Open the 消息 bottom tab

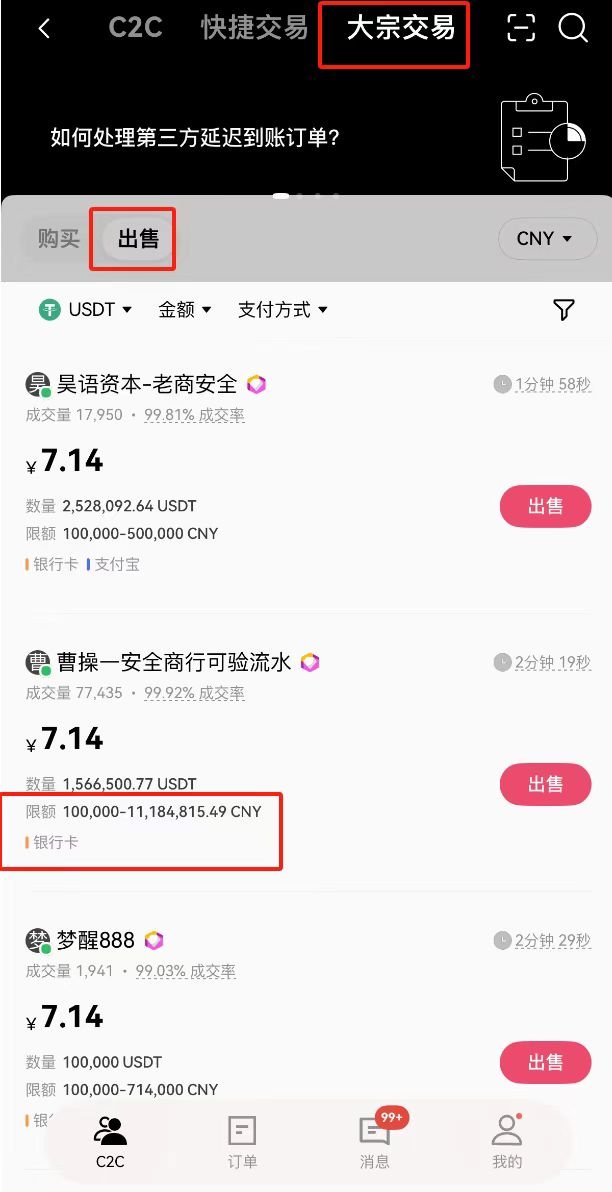tap(374, 1141)
